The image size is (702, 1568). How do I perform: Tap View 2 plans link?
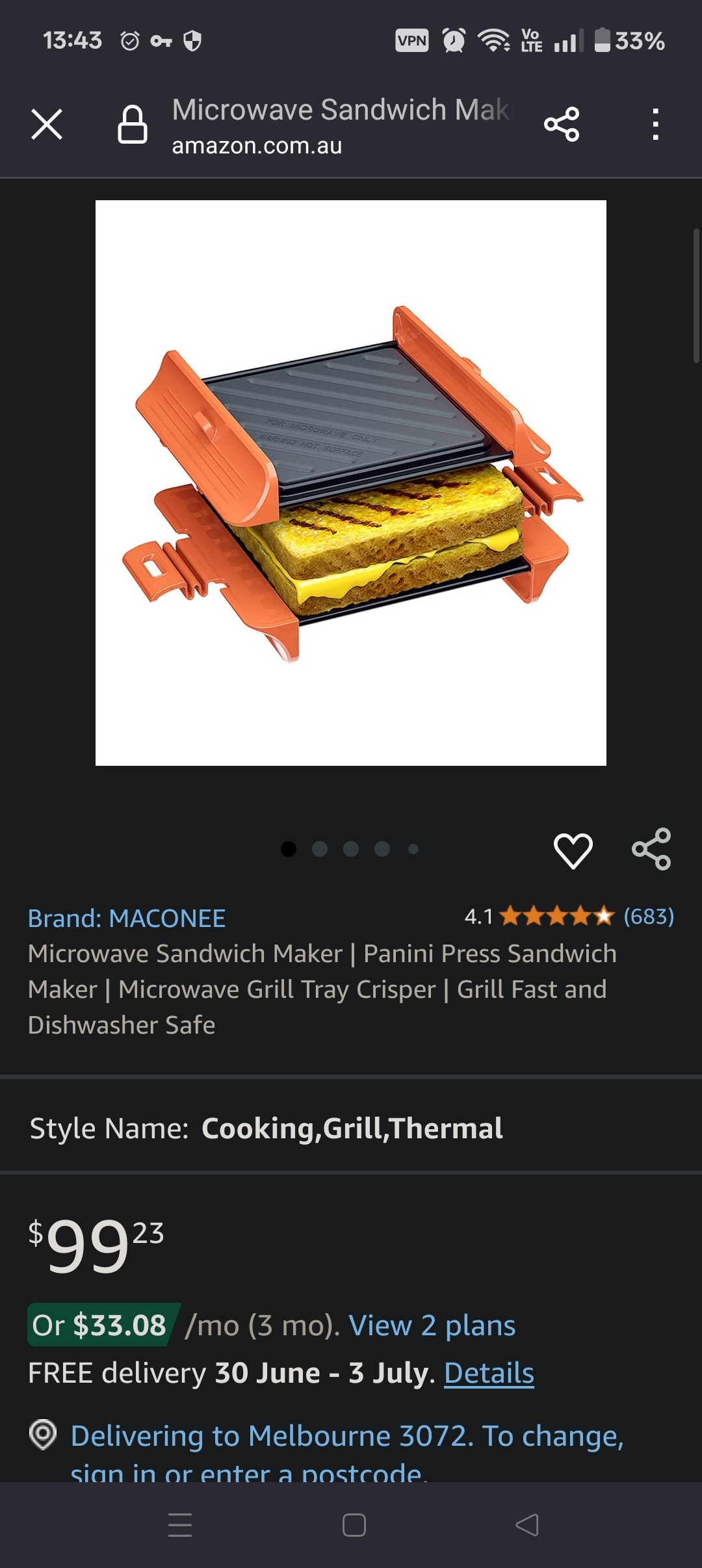432,1325
